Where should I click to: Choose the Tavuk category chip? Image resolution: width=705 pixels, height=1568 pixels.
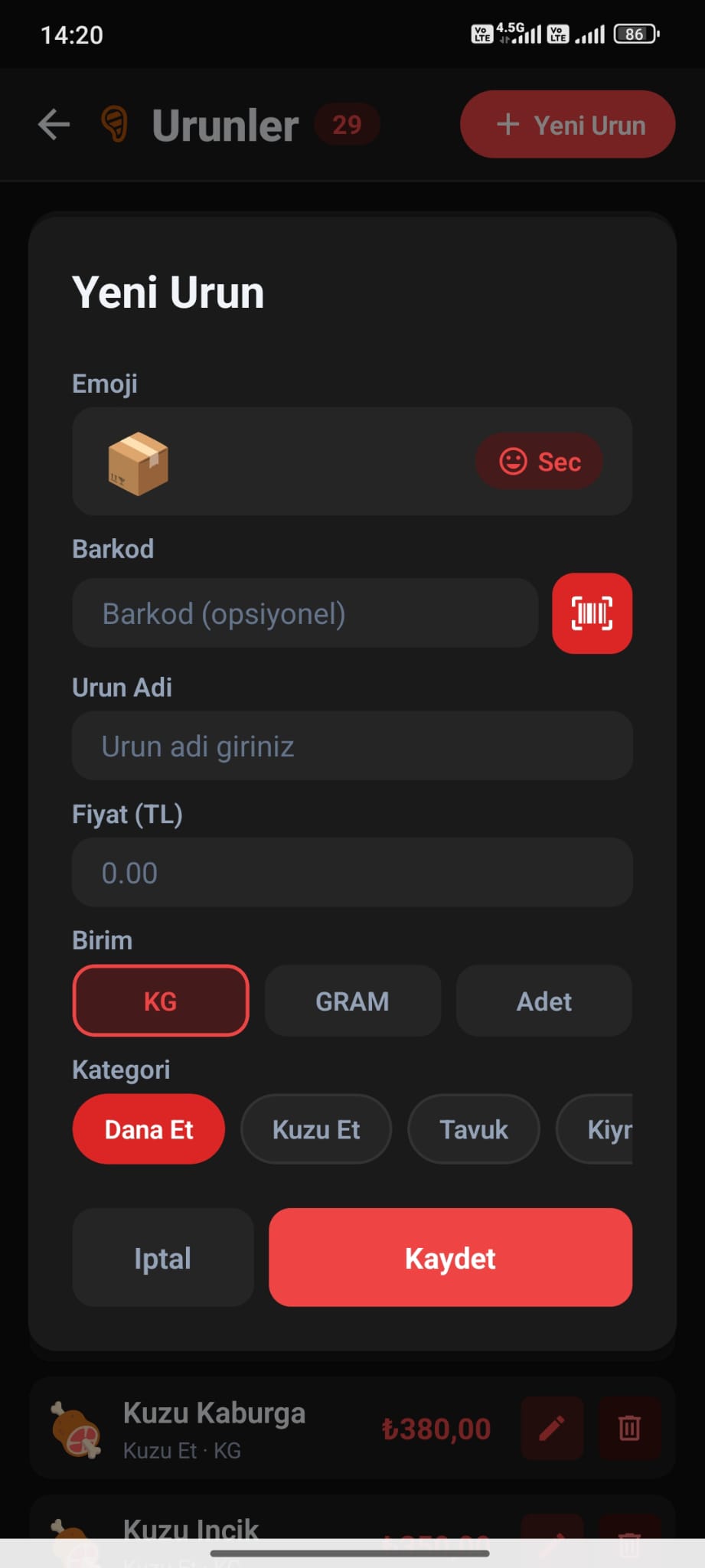473,1129
